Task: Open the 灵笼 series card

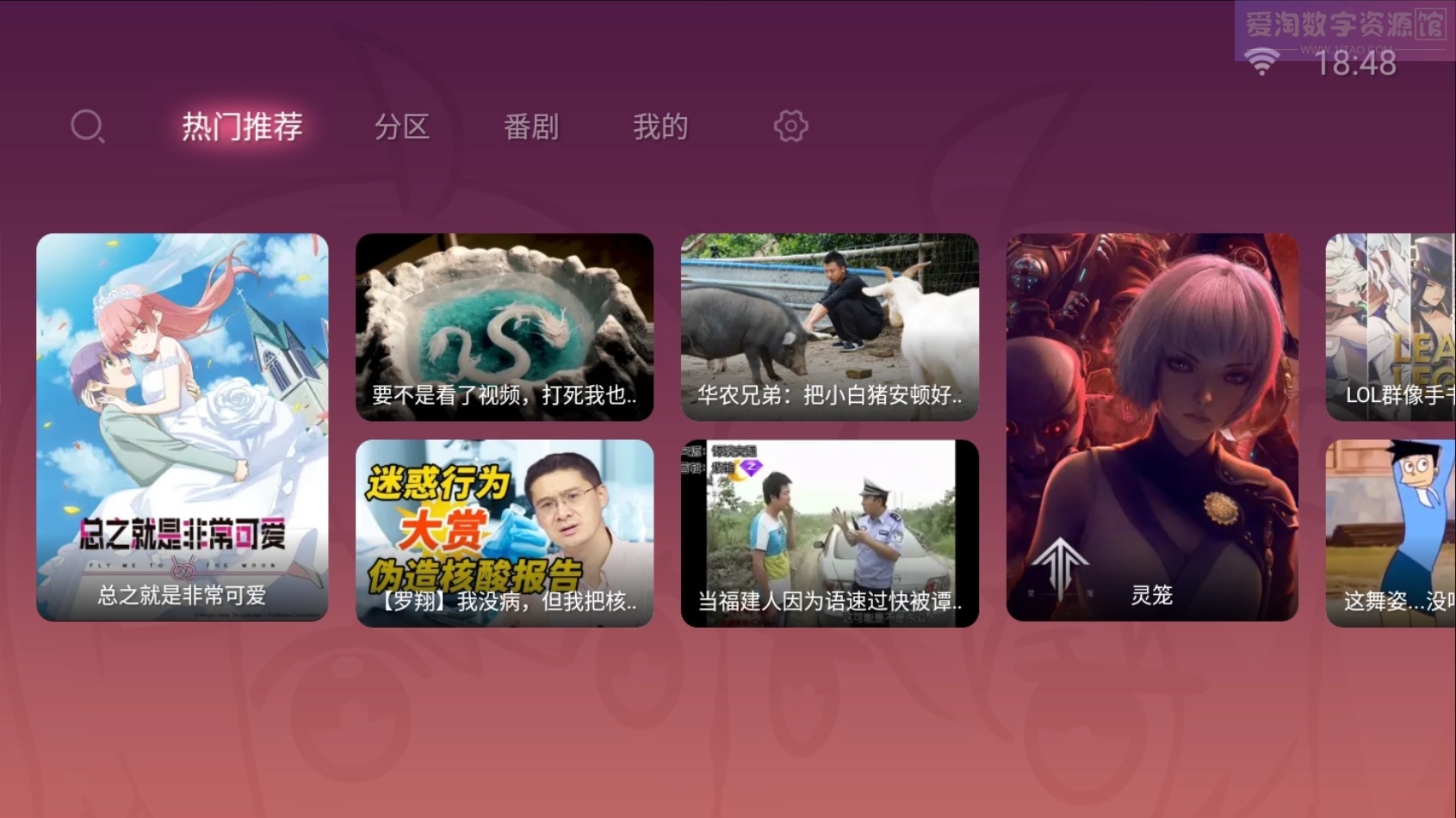Action: point(1152,426)
